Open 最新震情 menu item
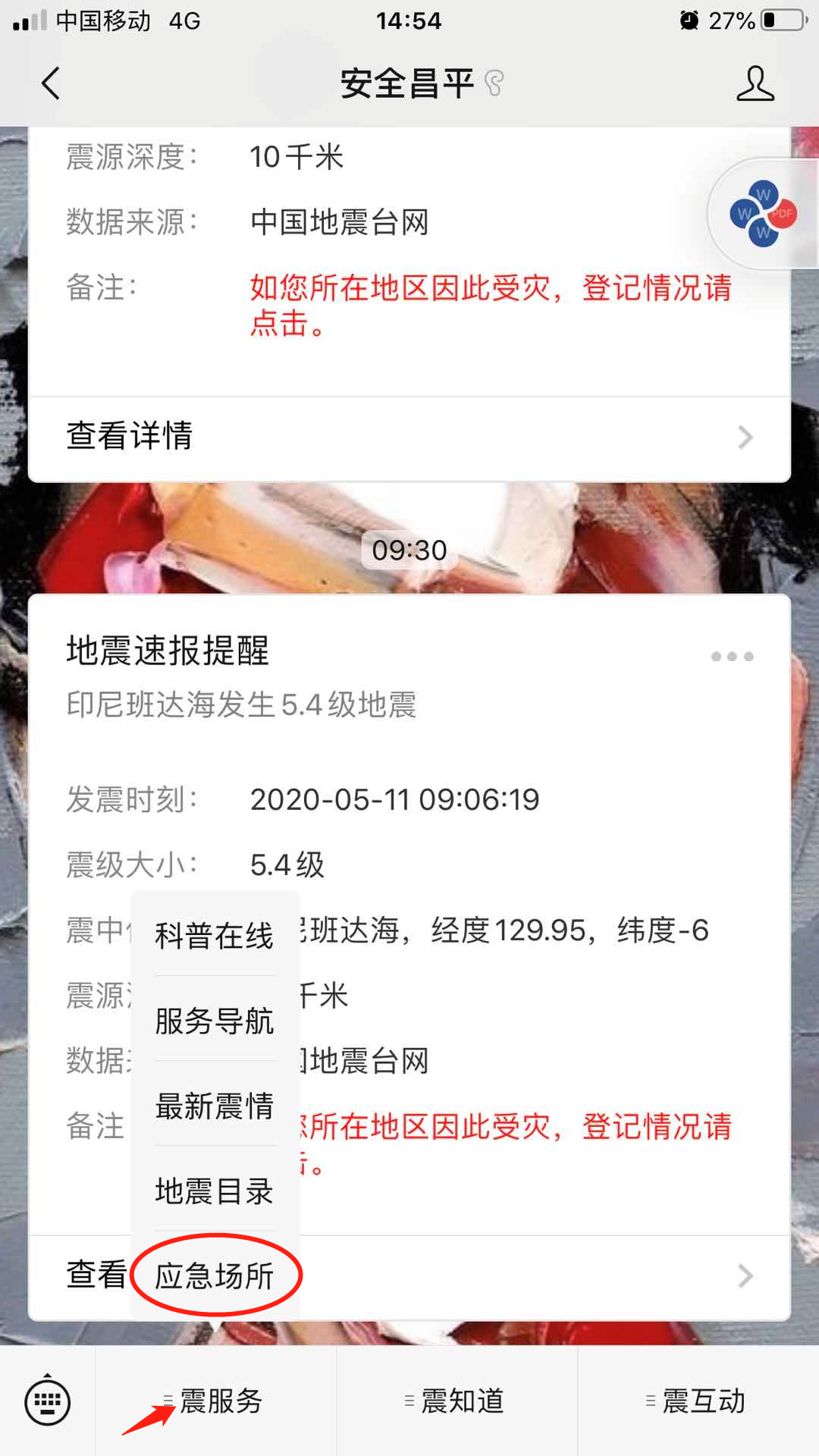 [215, 1106]
